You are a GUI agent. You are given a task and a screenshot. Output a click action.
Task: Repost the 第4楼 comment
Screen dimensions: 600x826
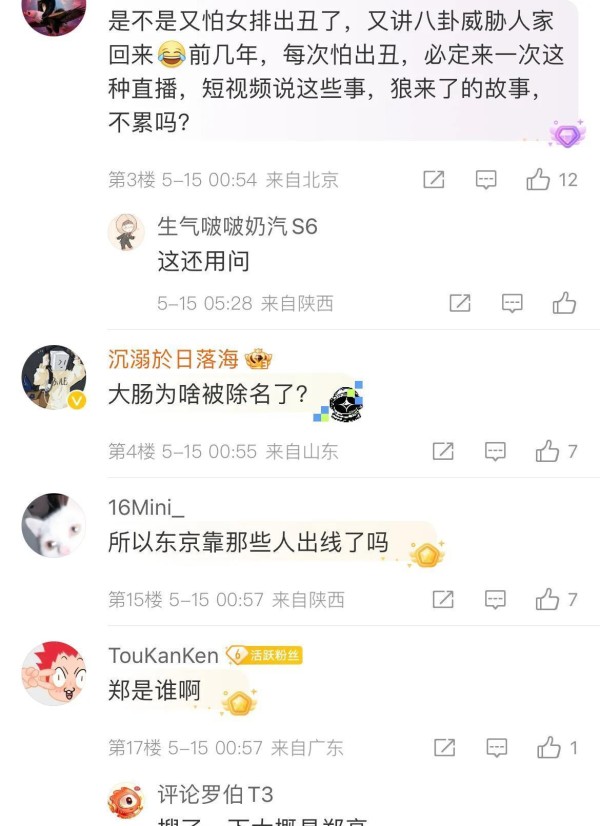(443, 452)
